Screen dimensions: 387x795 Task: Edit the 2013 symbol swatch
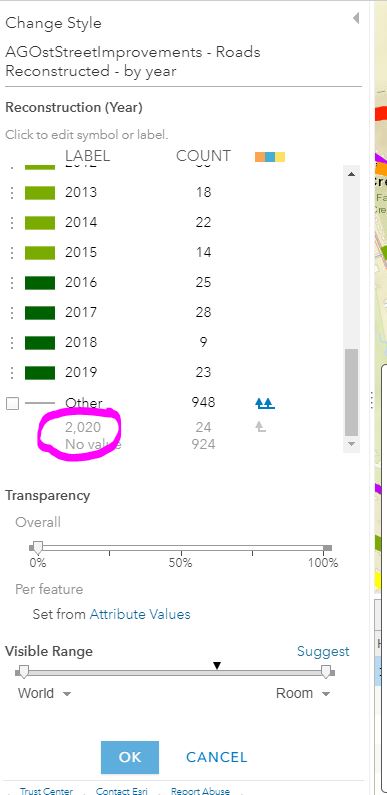coord(40,193)
